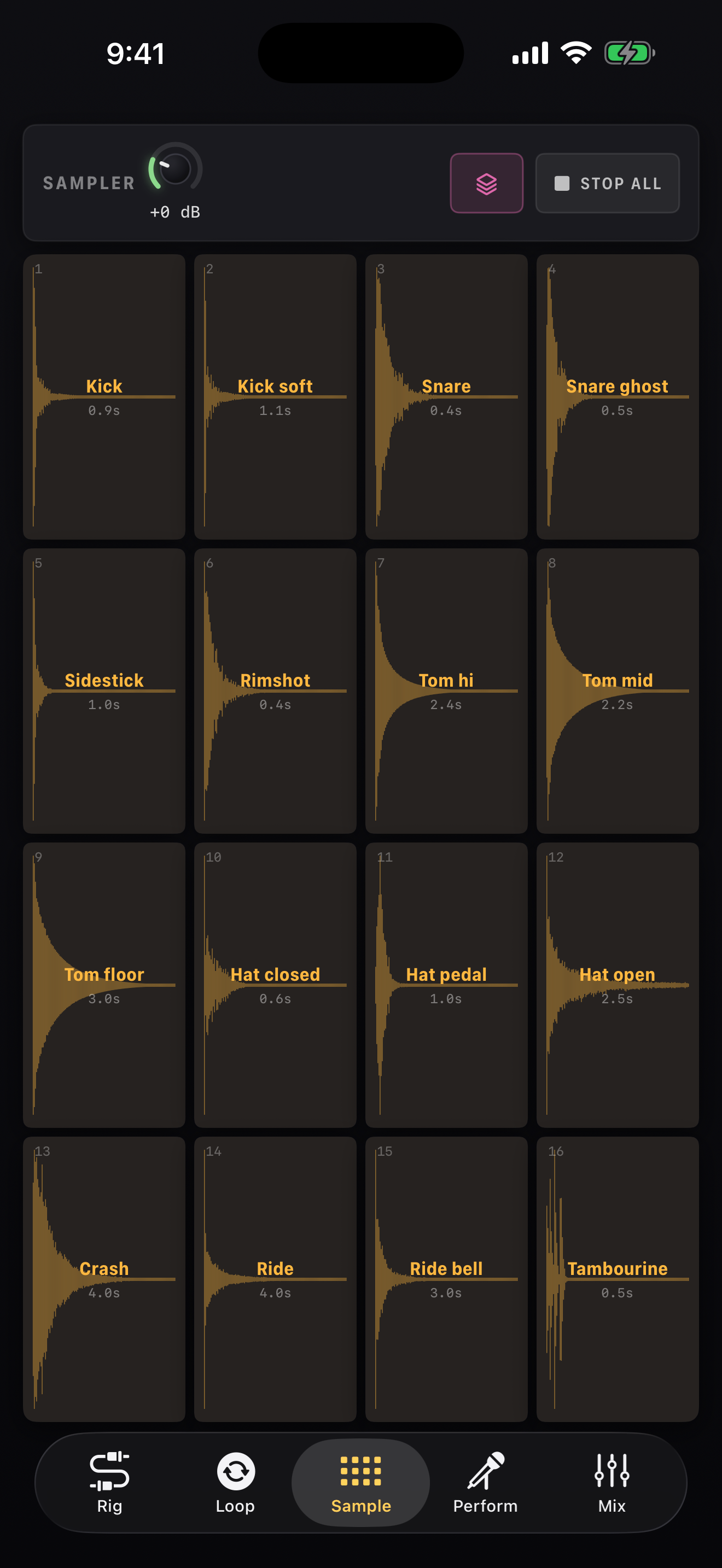This screenshot has width=722, height=1568.
Task: Trigger the Tom hi pad
Action: tap(446, 691)
